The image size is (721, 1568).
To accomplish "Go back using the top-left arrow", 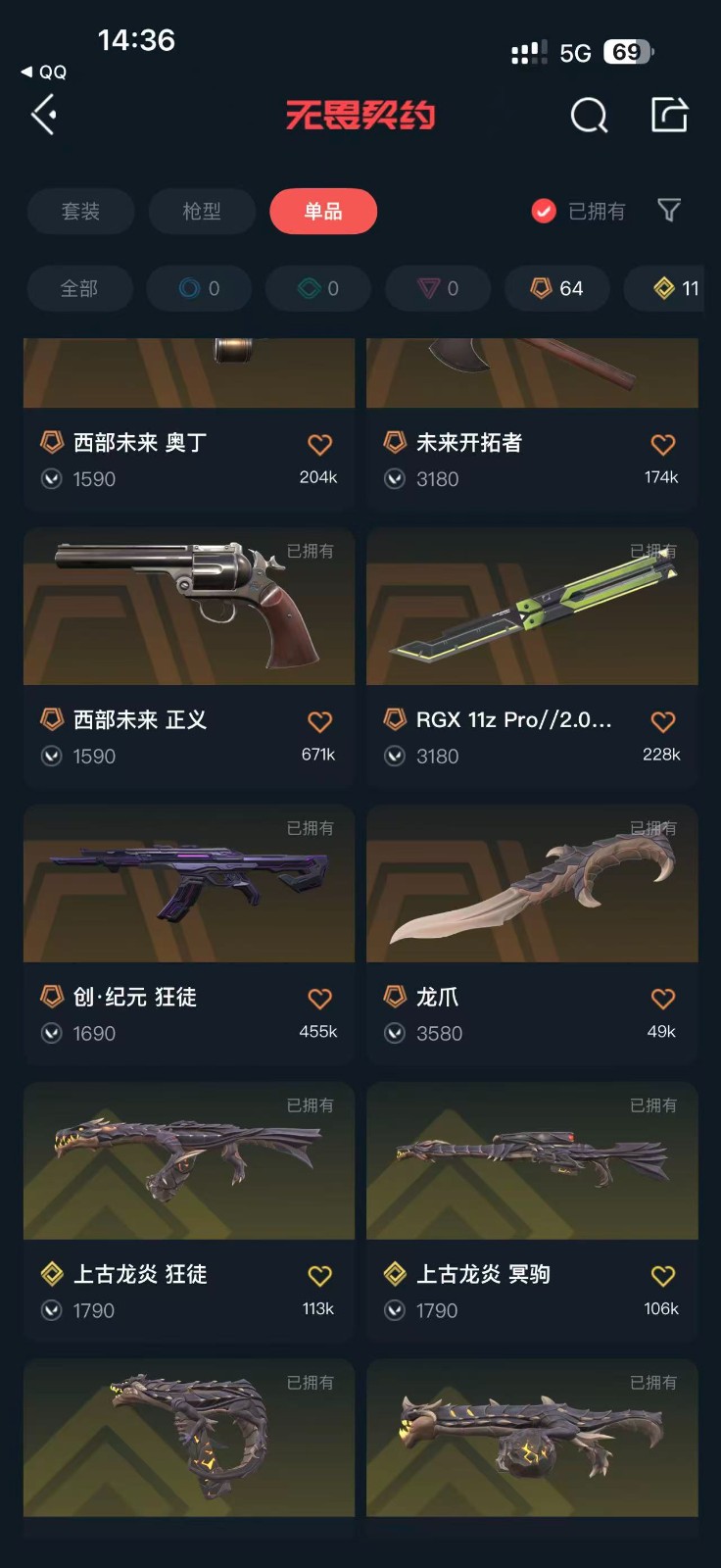I will point(44,116).
